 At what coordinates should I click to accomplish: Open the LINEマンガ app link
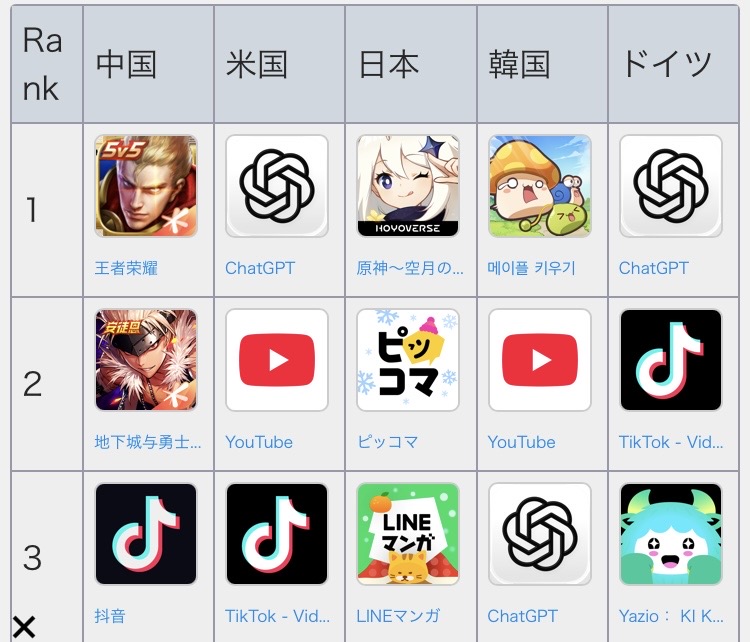tap(398, 616)
